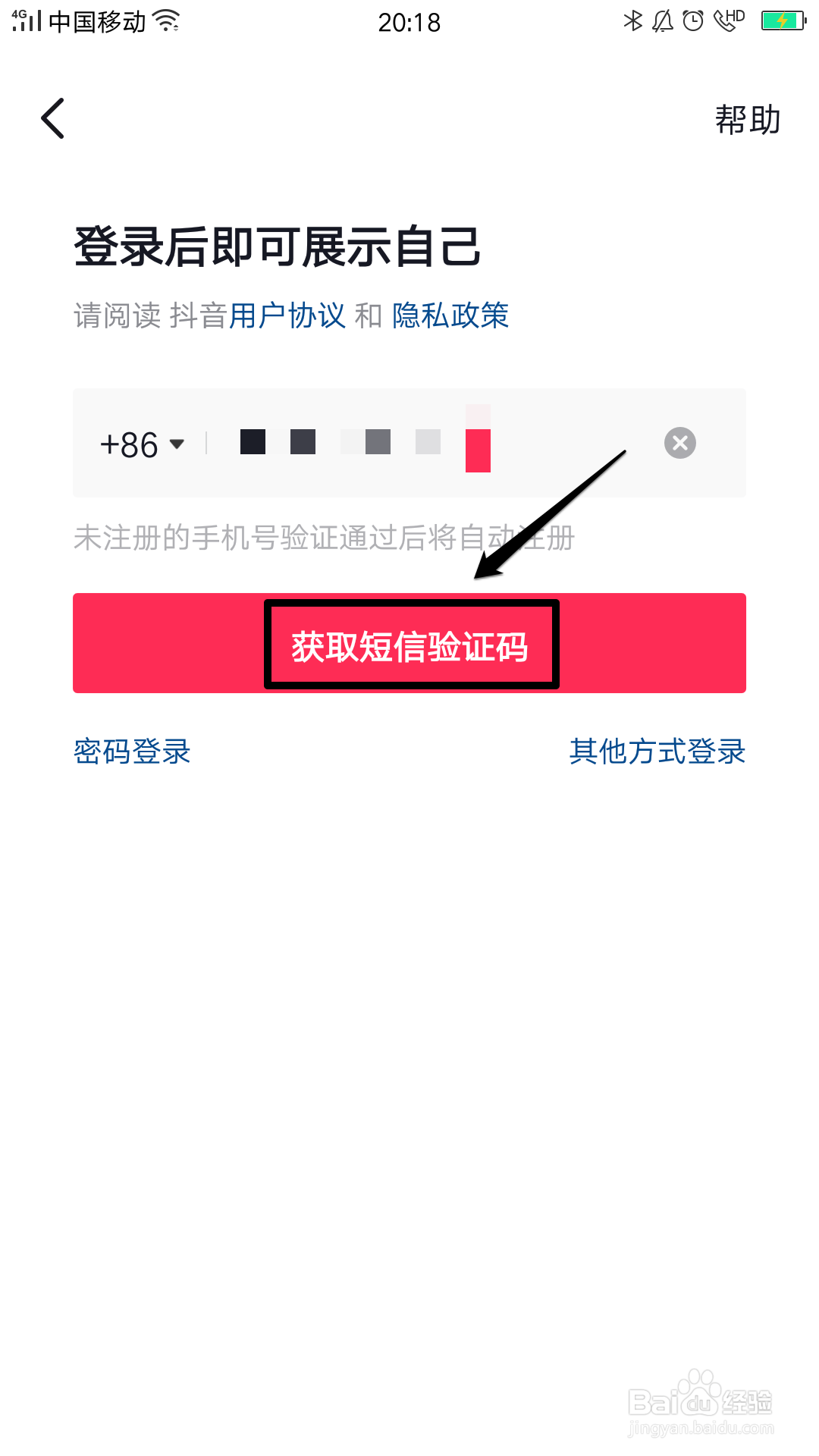Switch to 密码登录 login method

pyautogui.click(x=131, y=752)
